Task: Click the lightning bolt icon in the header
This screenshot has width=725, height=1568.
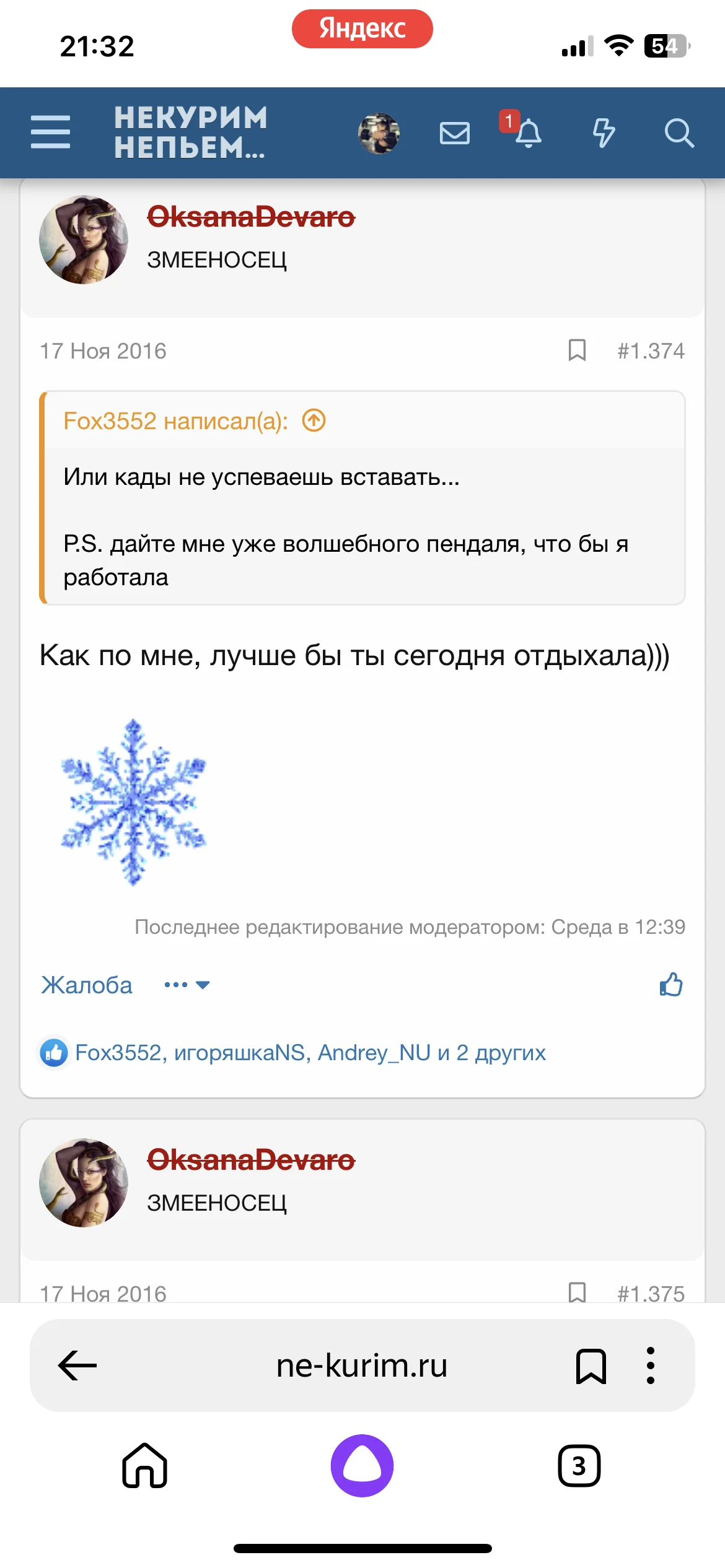Action: tap(604, 133)
